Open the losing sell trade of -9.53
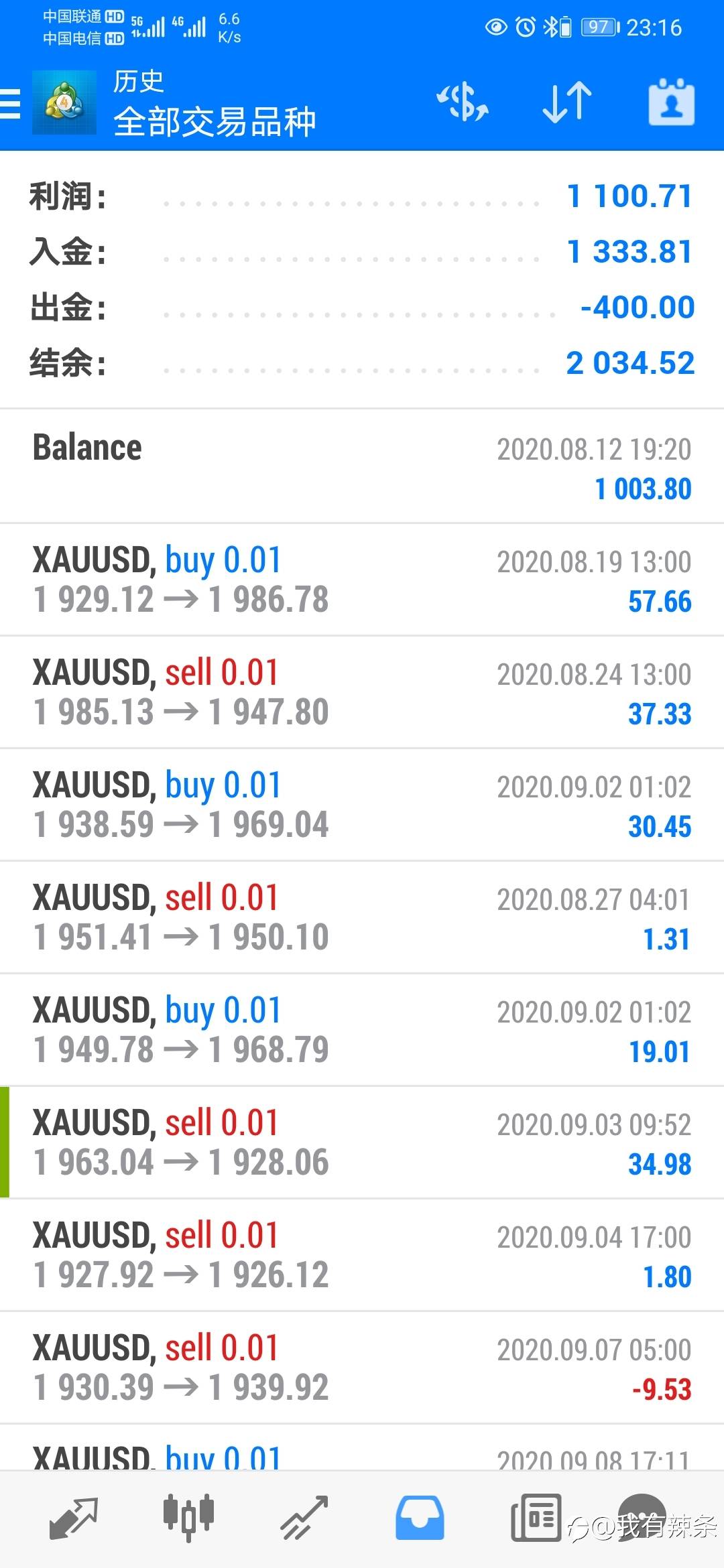724x1568 pixels. click(x=362, y=1368)
